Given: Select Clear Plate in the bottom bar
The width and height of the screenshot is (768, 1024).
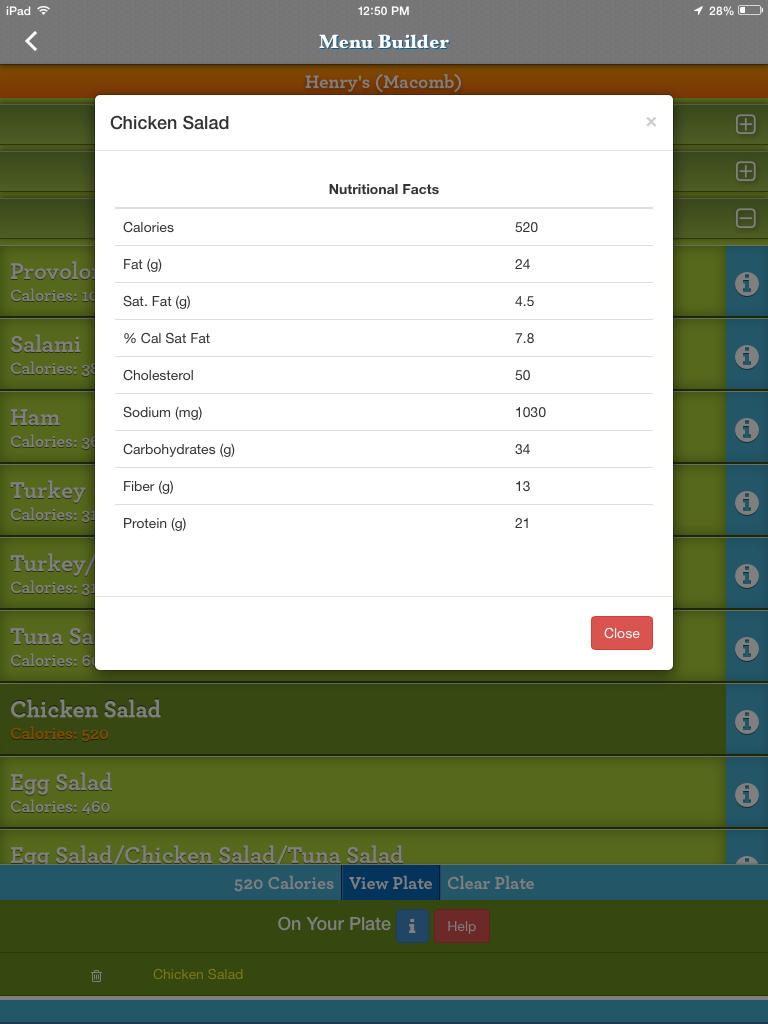Looking at the screenshot, I should click(x=491, y=883).
